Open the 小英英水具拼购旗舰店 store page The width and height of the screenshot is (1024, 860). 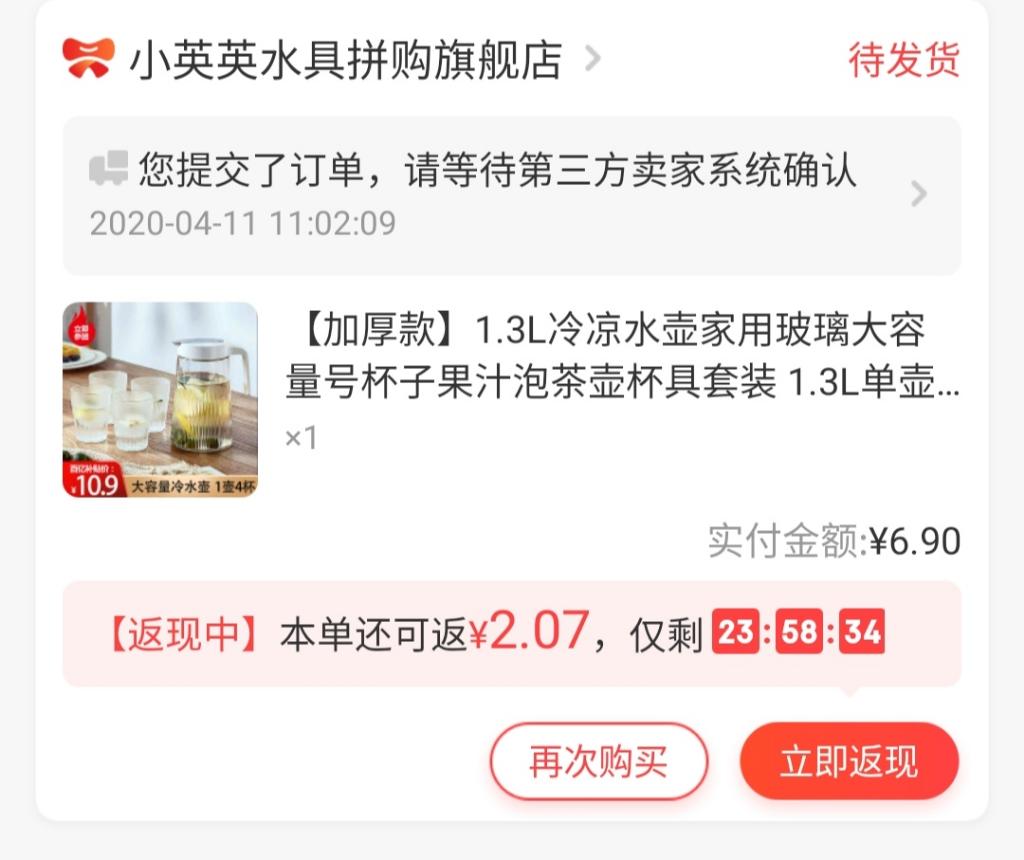pyautogui.click(x=345, y=60)
